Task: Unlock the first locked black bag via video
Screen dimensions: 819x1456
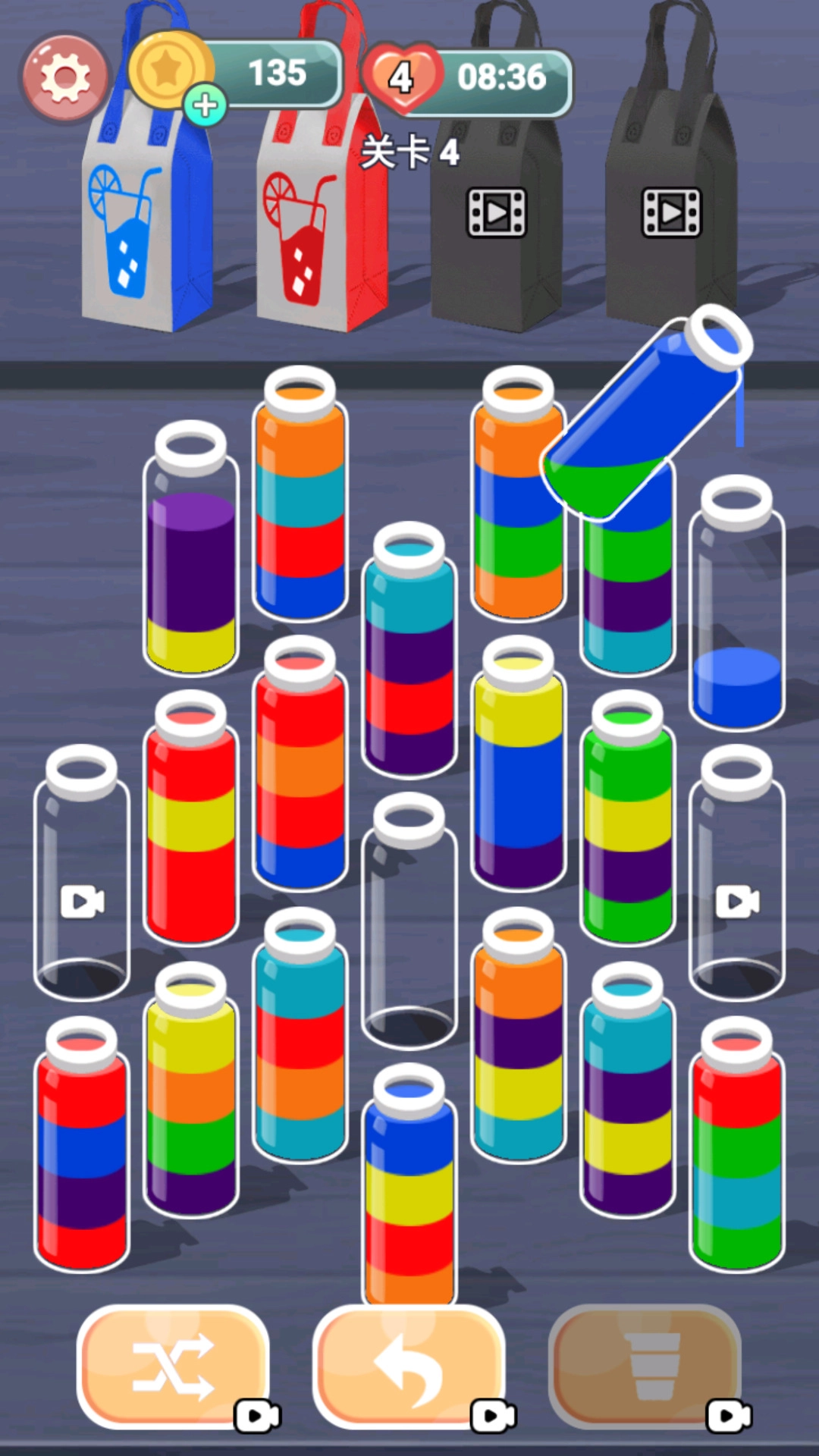Action: click(x=496, y=213)
